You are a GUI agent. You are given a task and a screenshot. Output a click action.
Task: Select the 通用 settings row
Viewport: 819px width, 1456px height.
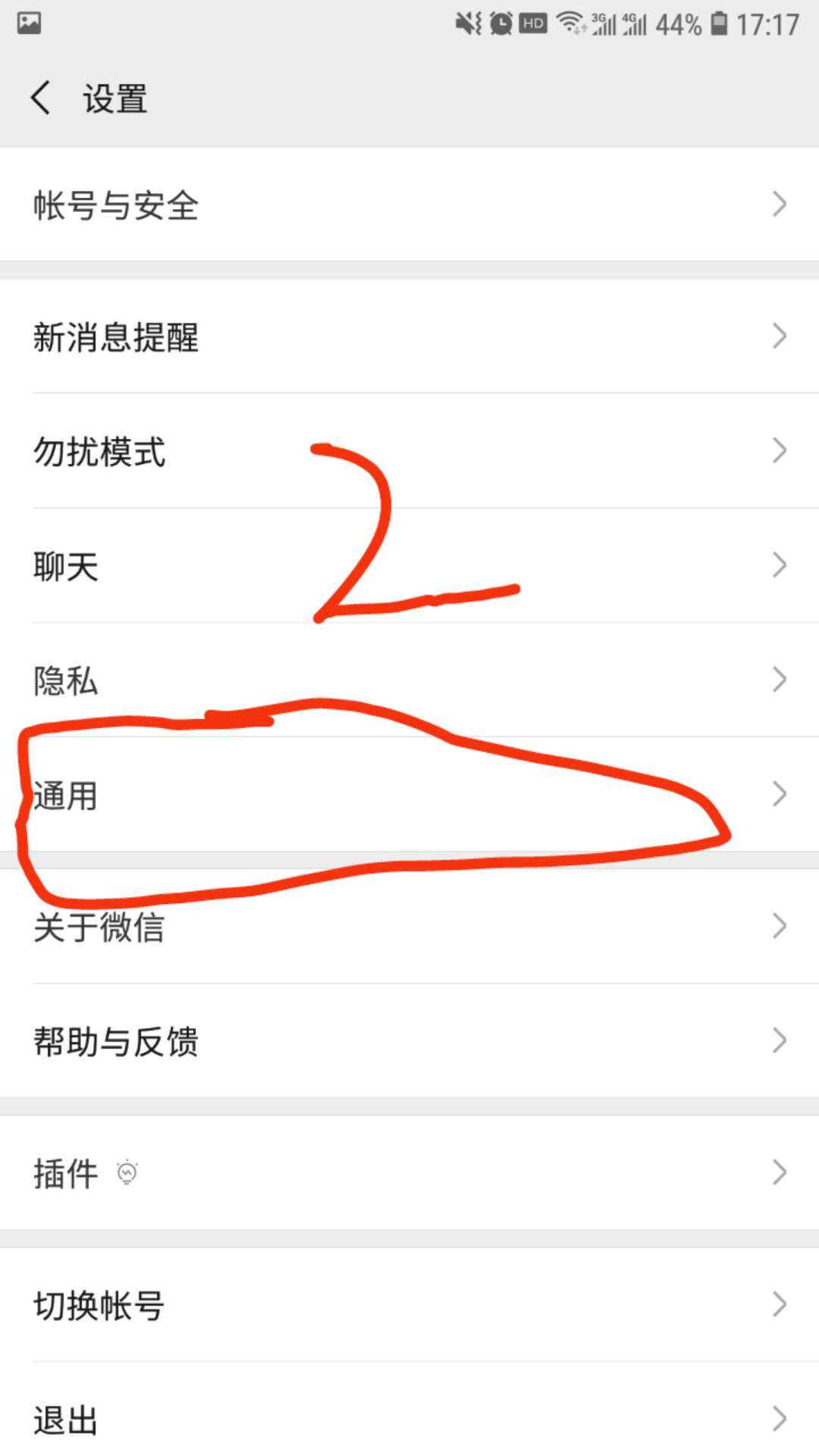click(x=409, y=795)
